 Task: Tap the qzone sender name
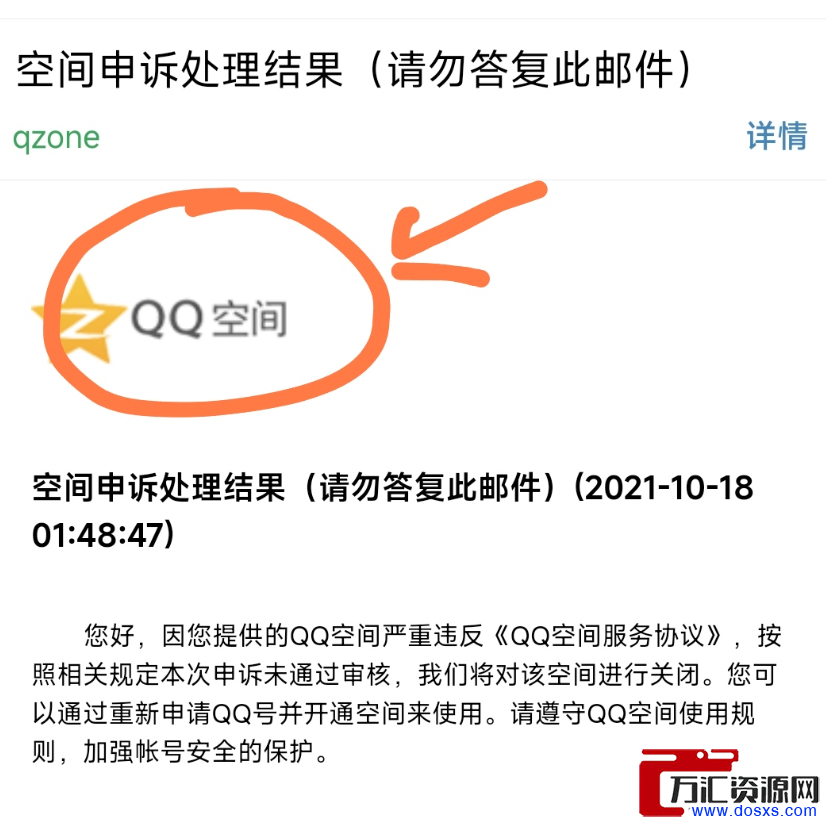tap(56, 137)
